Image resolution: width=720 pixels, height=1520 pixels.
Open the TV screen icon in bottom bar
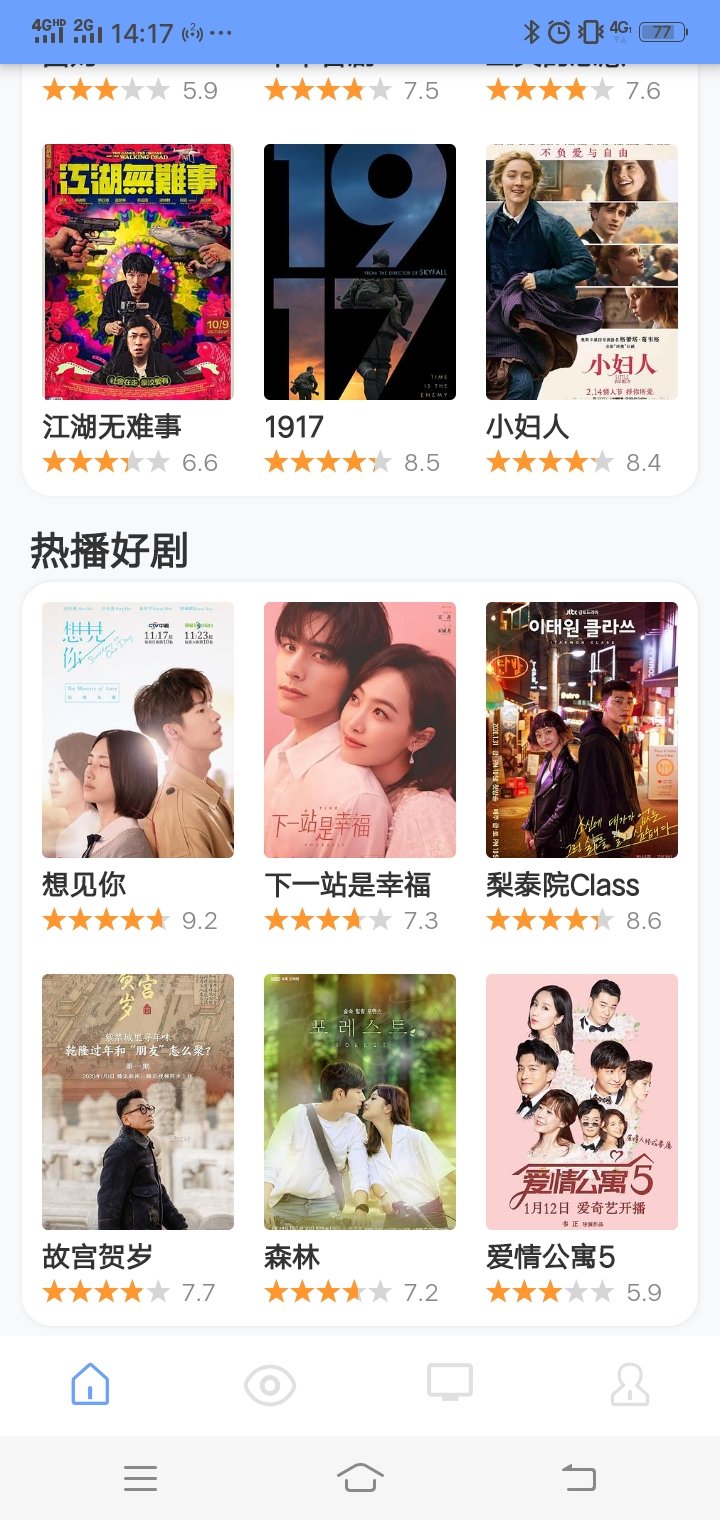pyautogui.click(x=449, y=1384)
